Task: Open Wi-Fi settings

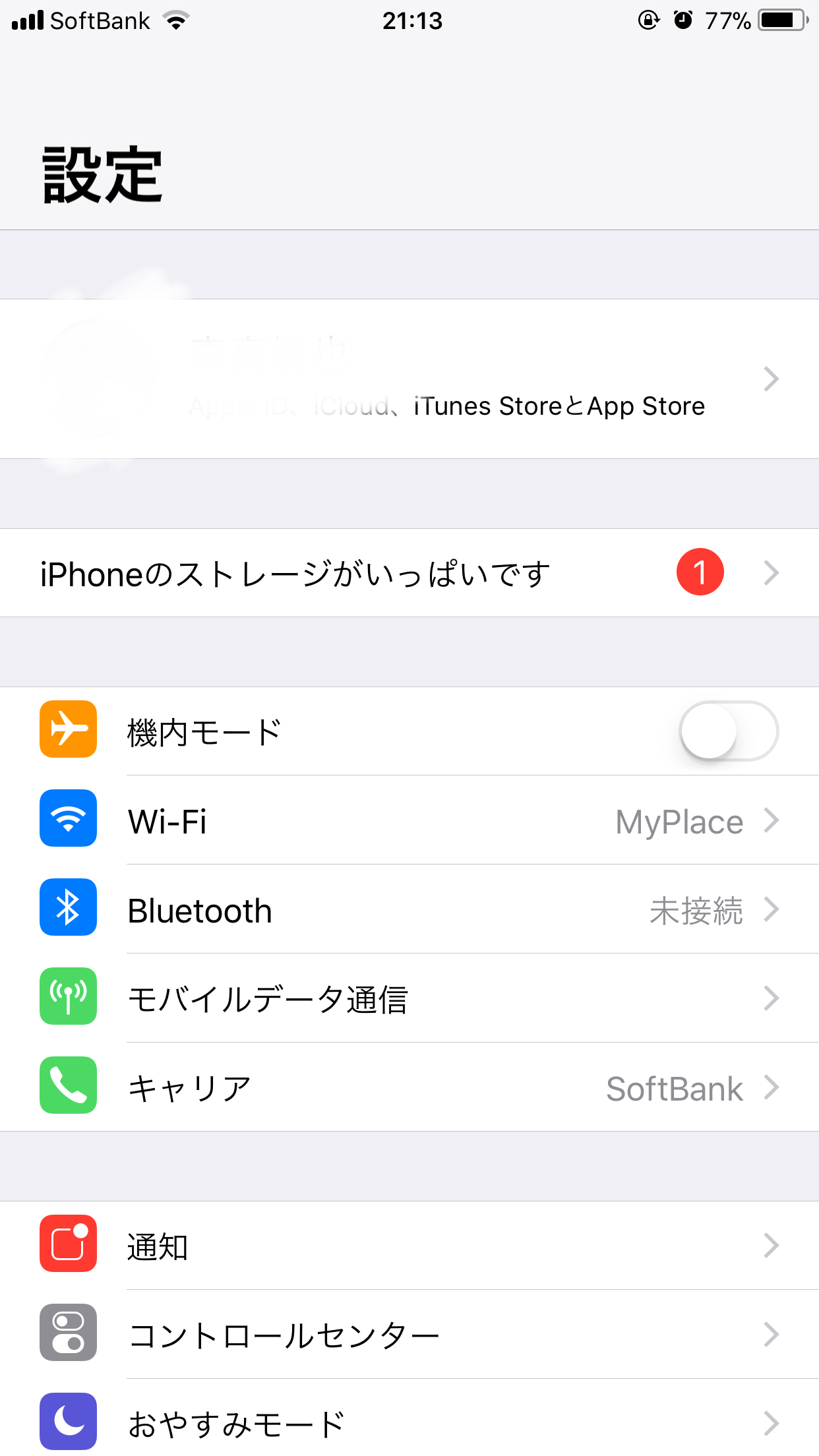Action: (x=409, y=821)
